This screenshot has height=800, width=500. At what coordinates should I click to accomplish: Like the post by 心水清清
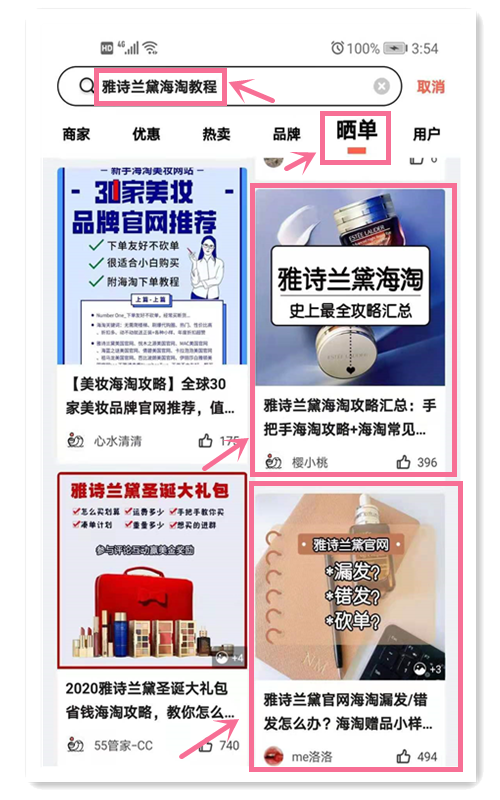[x=206, y=440]
